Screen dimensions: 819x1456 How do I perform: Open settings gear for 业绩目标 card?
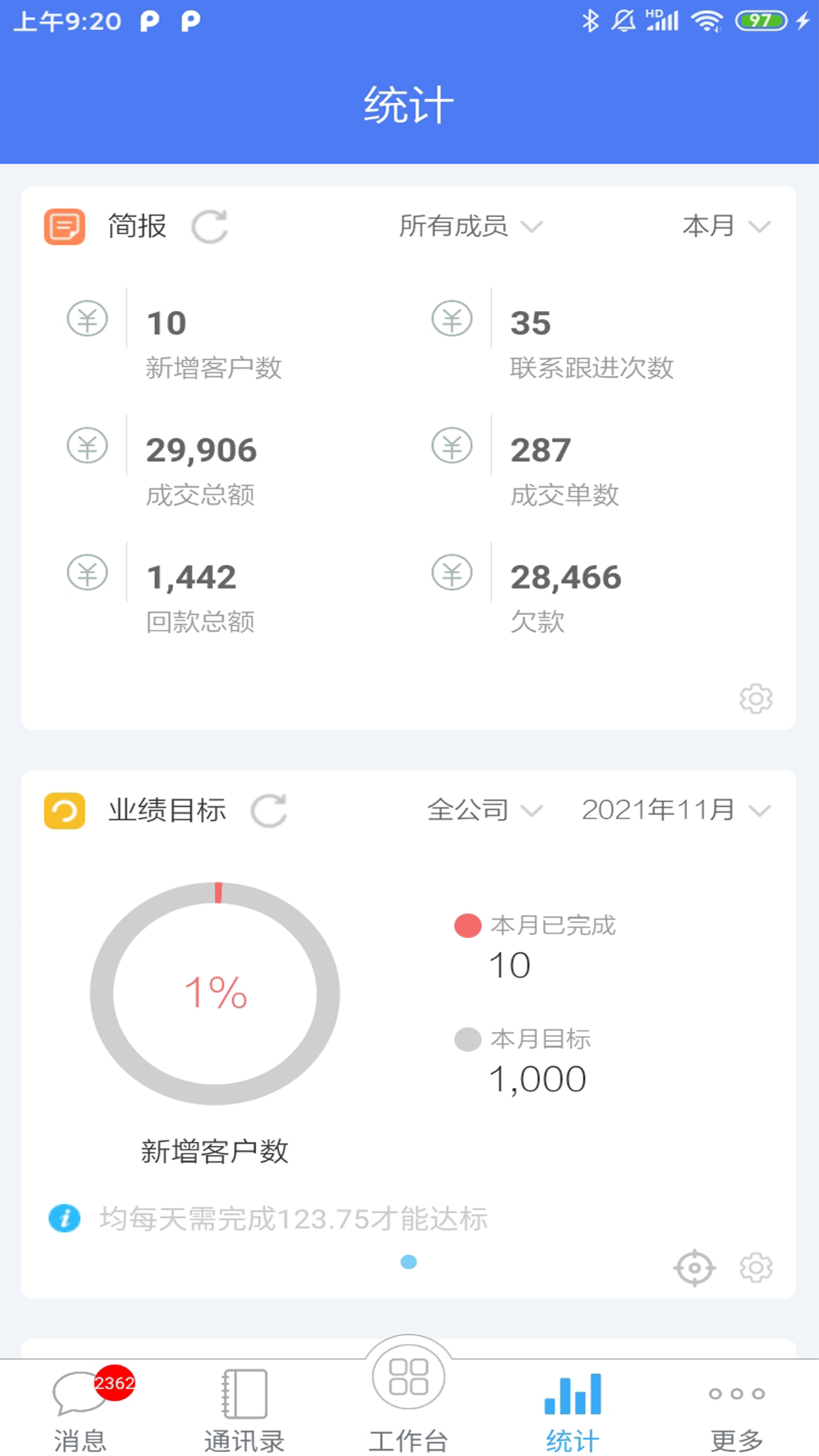(x=755, y=1266)
